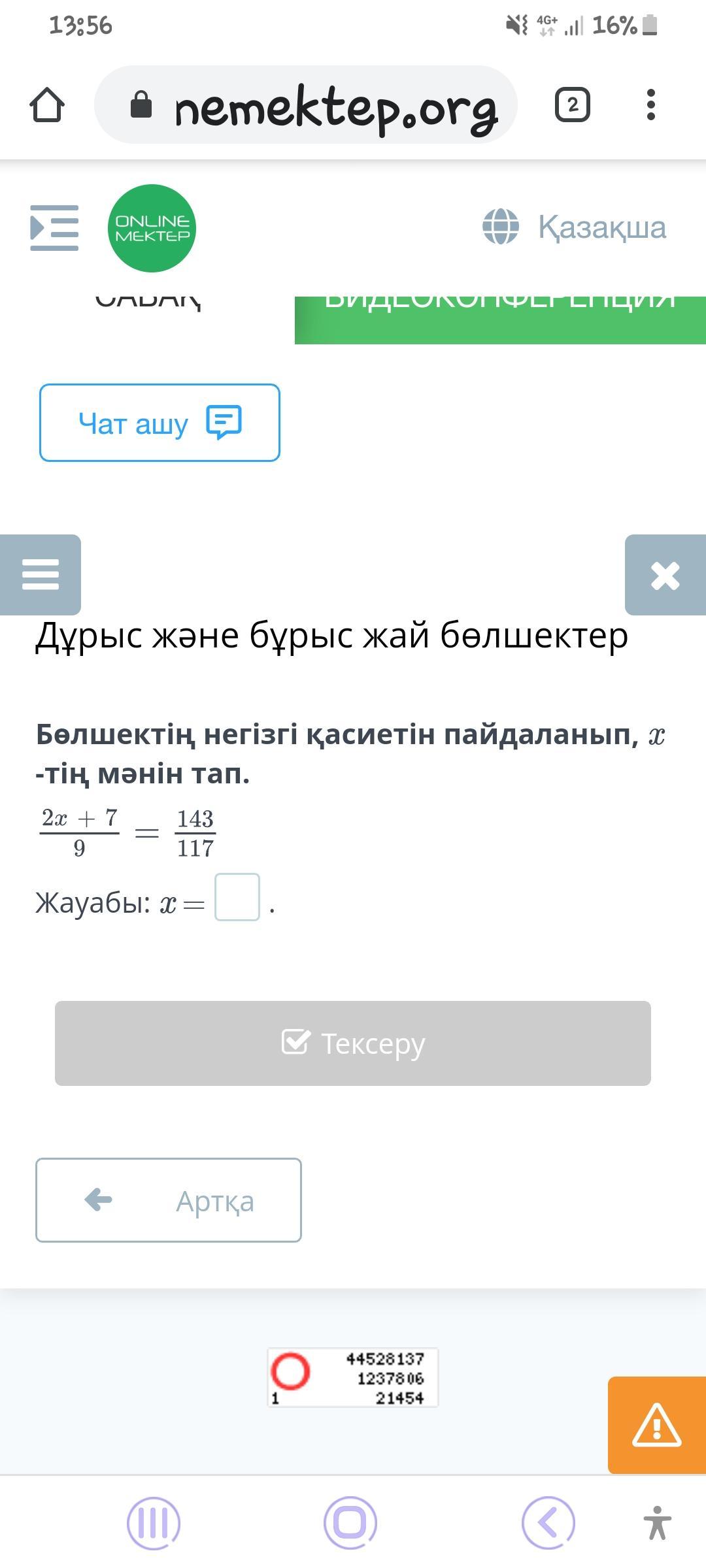Close the lesson task panel

665,575
